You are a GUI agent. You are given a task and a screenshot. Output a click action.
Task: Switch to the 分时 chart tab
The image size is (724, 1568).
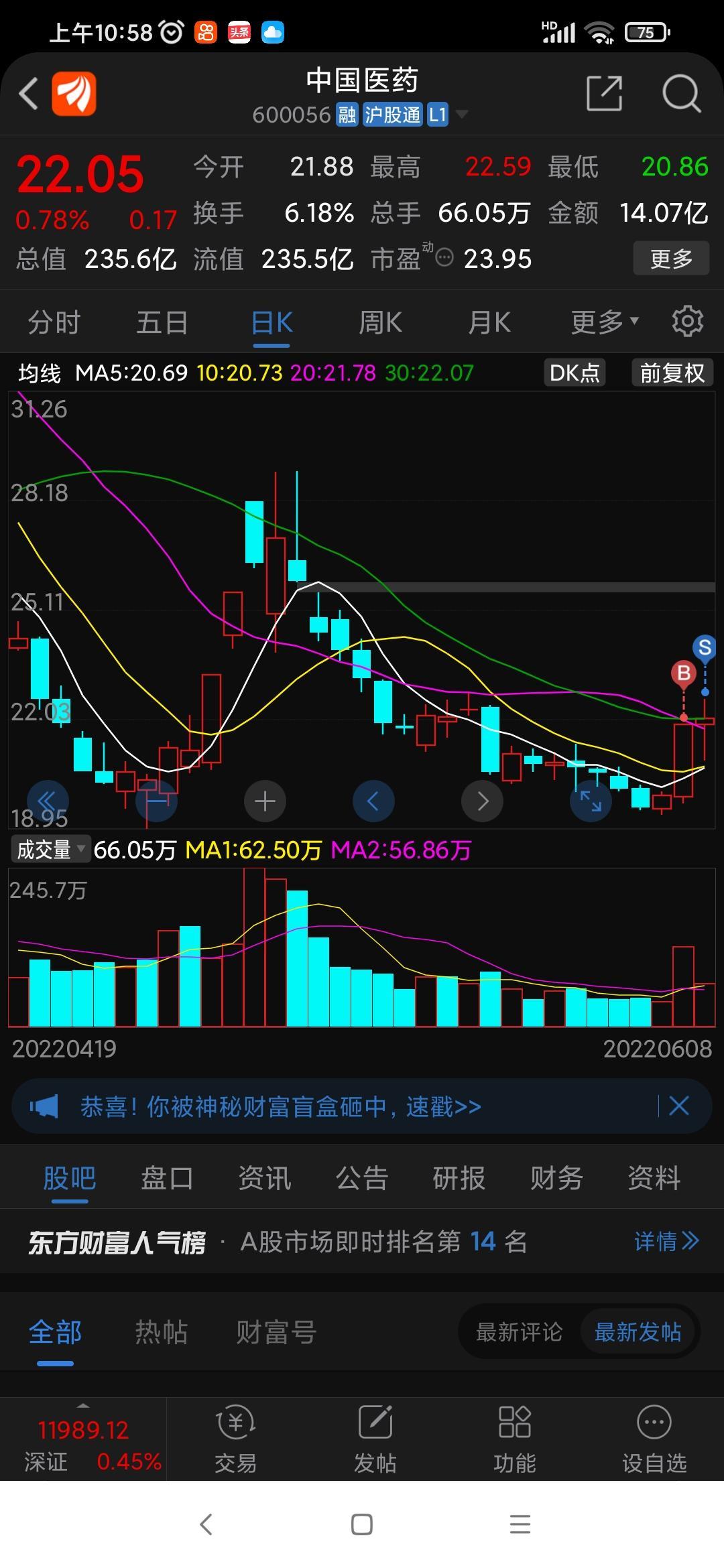(54, 323)
